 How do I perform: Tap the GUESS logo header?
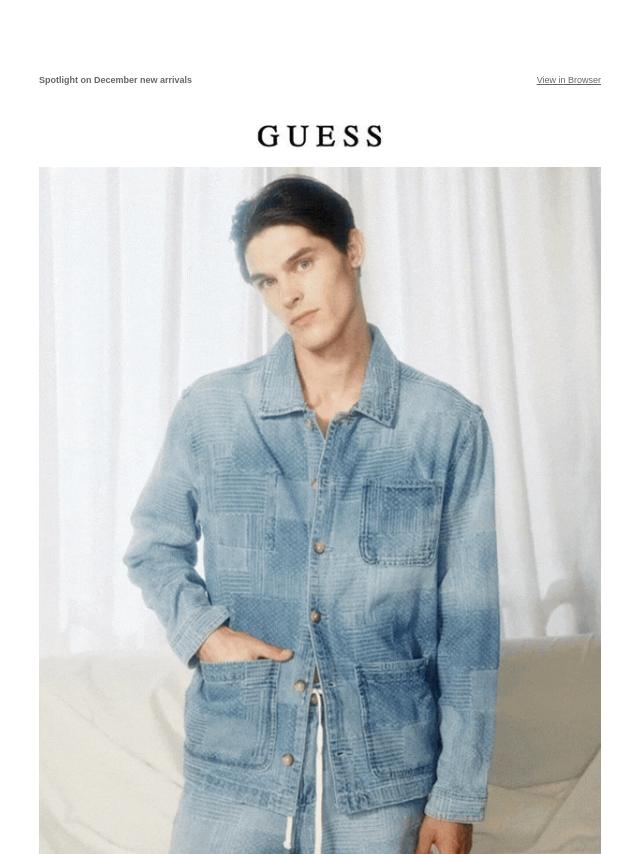click(320, 136)
